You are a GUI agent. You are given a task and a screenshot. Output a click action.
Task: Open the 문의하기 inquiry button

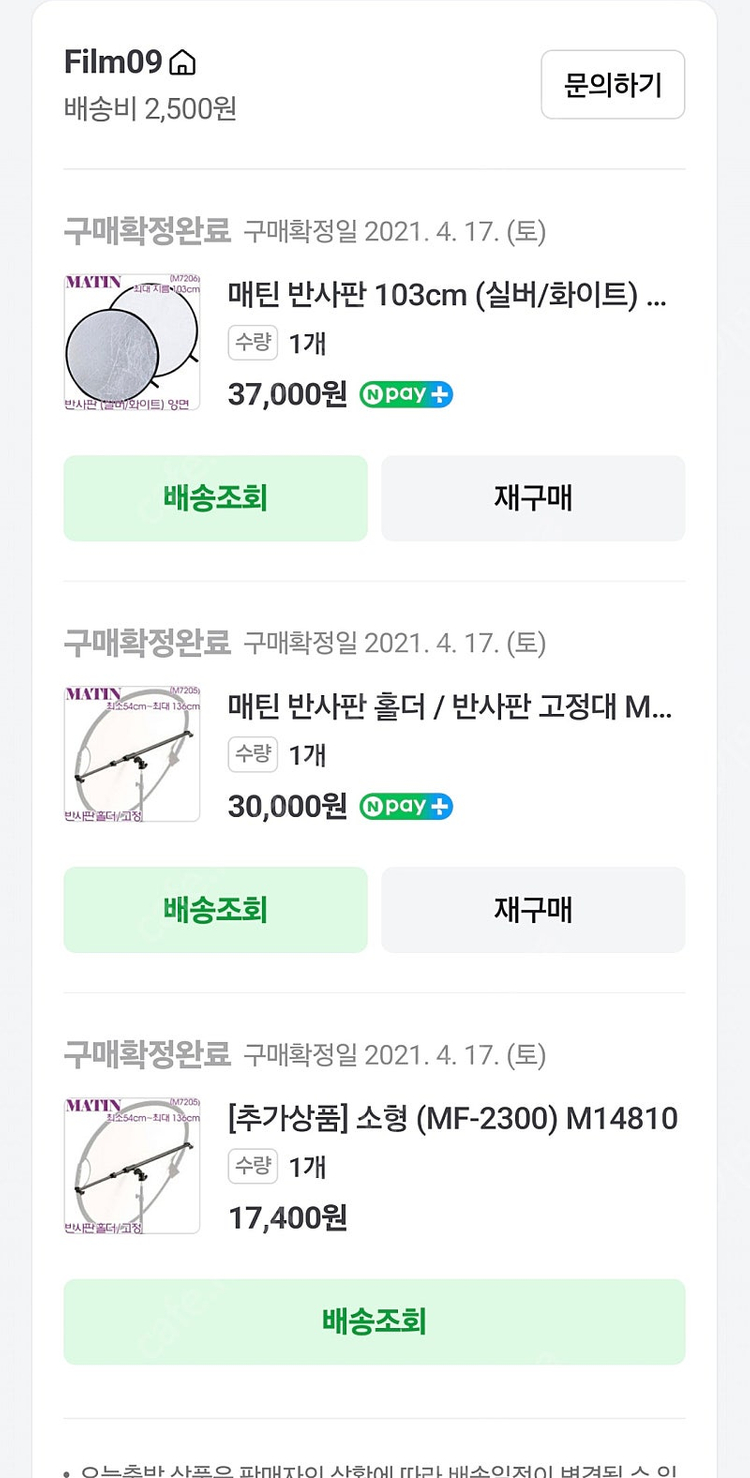point(613,86)
